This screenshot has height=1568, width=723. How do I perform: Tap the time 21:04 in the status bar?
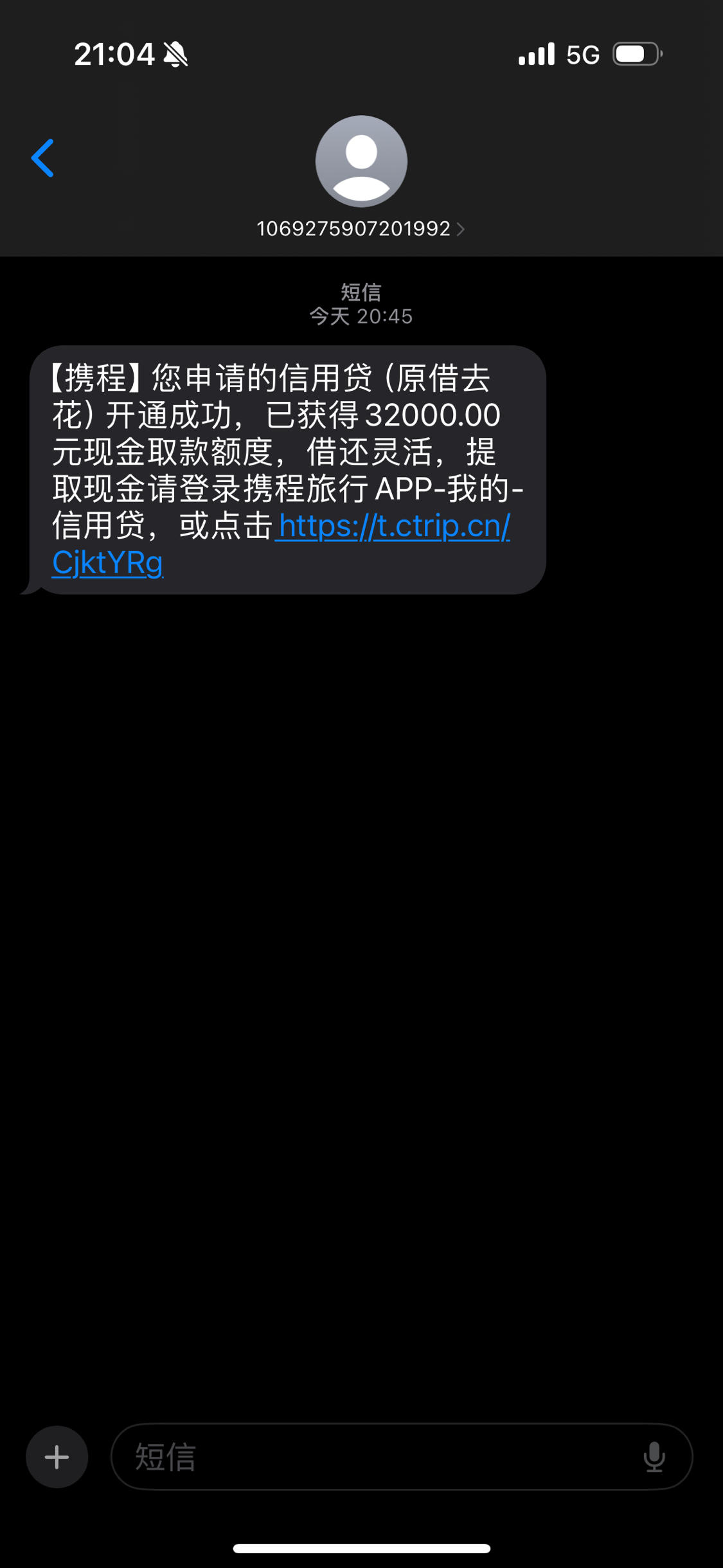(114, 53)
